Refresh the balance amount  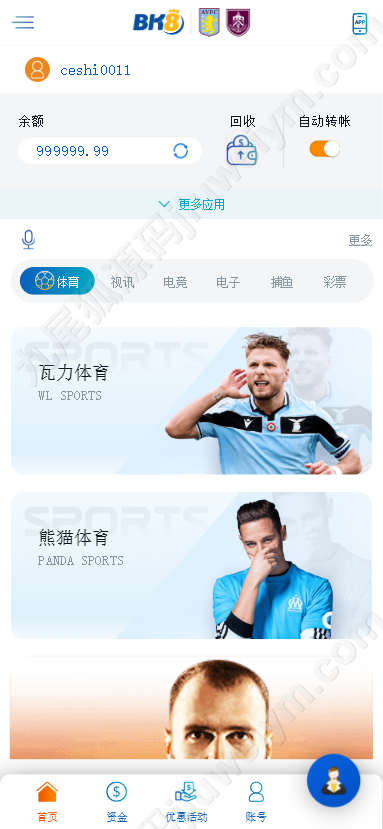point(180,151)
